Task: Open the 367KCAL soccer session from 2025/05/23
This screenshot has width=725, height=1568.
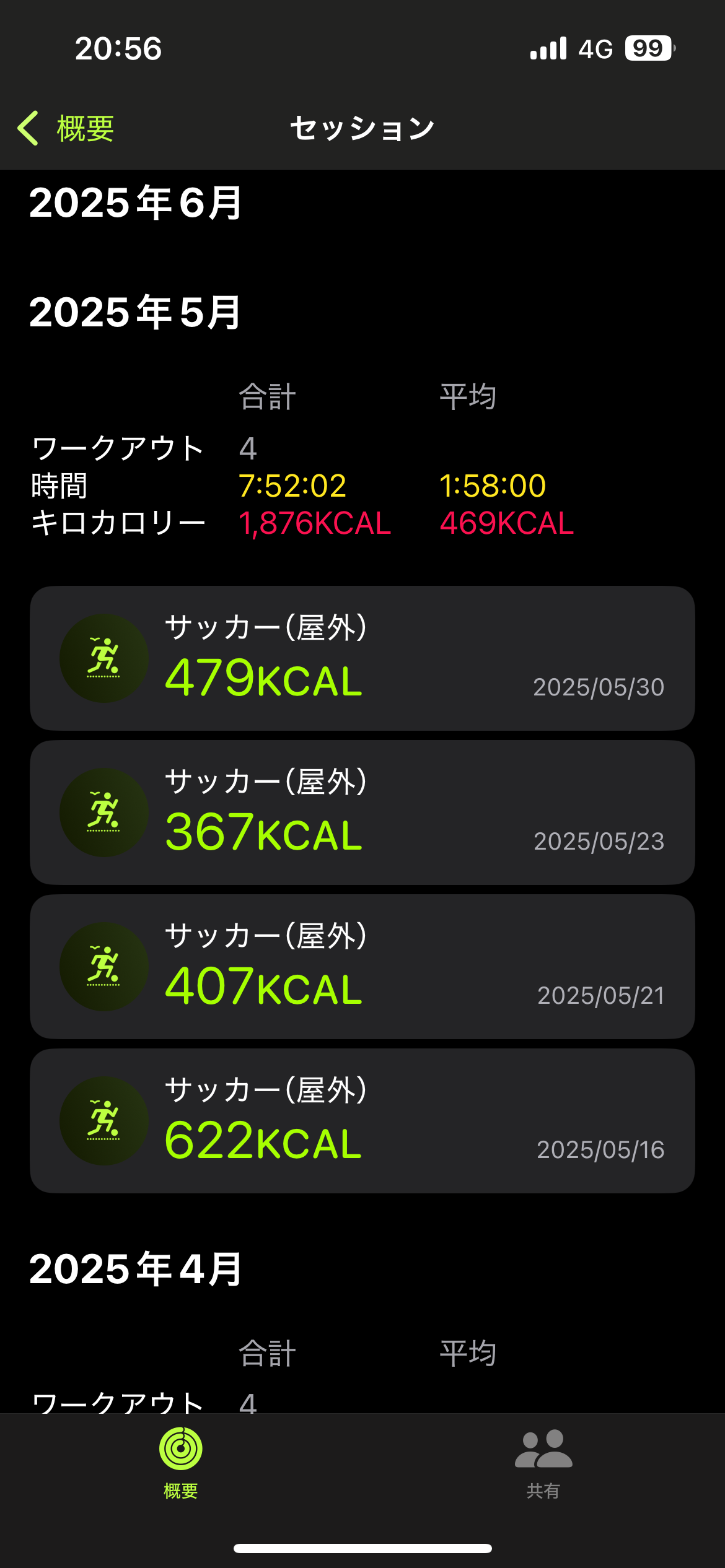Action: 362,812
